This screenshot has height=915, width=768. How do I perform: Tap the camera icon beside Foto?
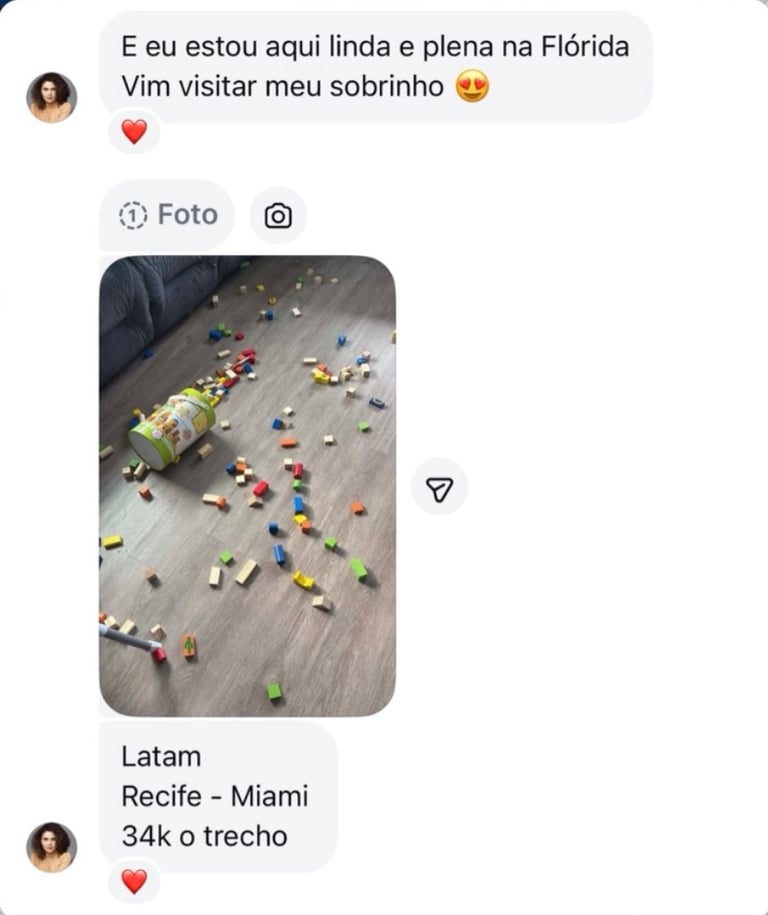click(278, 215)
